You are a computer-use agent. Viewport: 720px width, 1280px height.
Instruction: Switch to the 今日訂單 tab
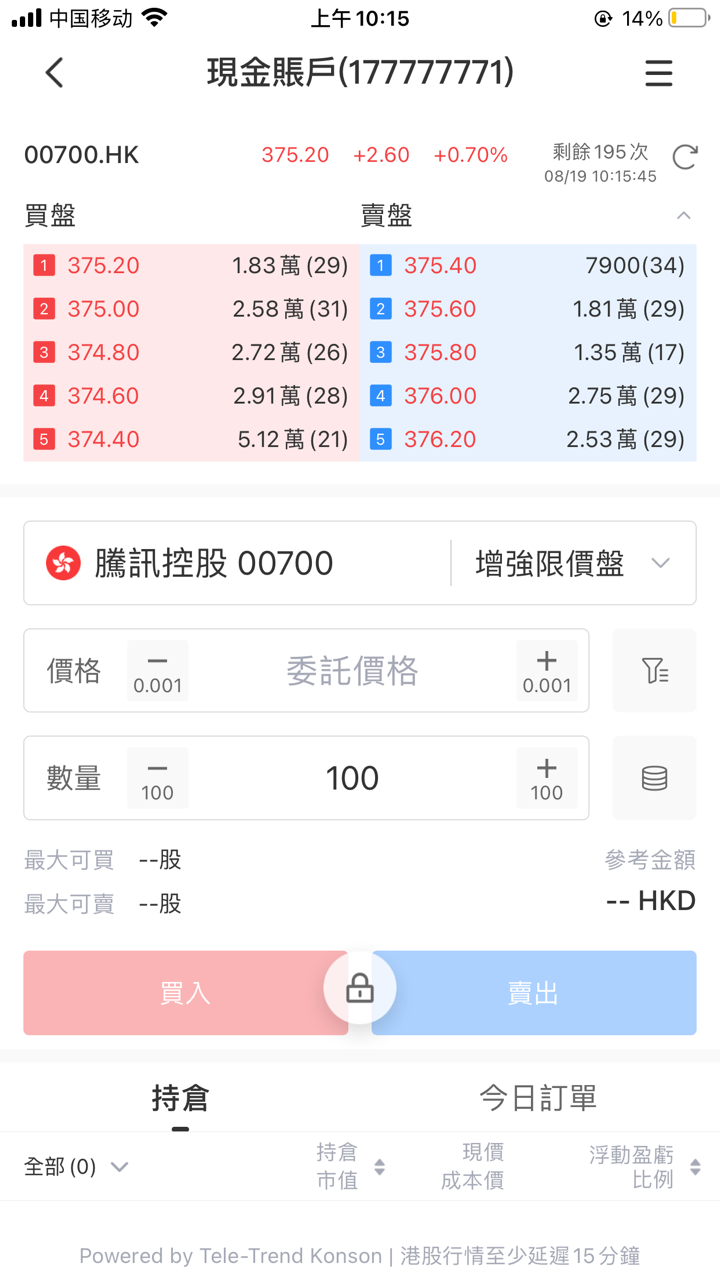tap(538, 1098)
